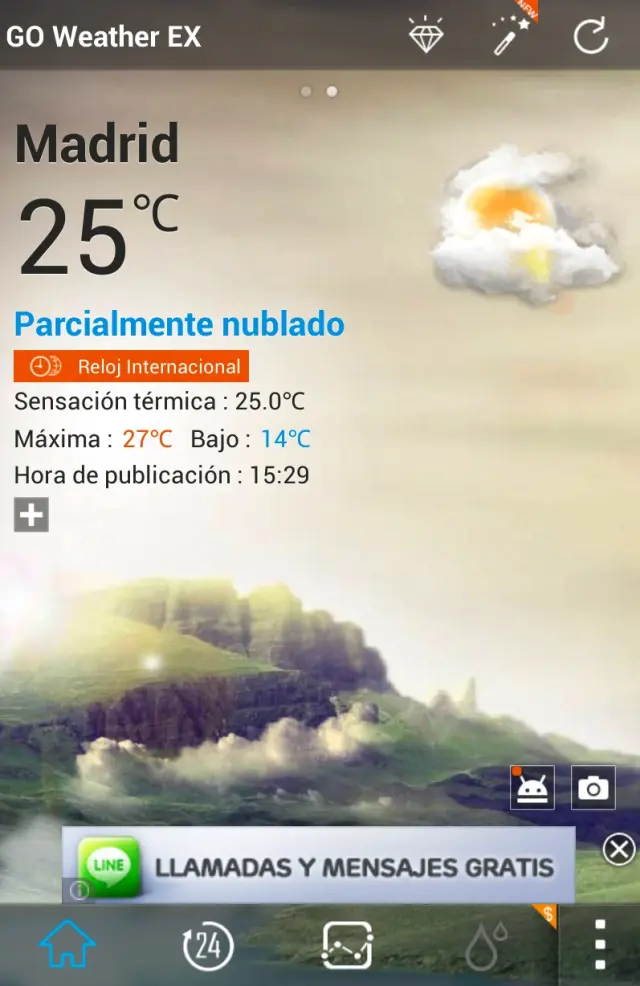
Task: Open the premium diamond icon
Action: tap(426, 37)
